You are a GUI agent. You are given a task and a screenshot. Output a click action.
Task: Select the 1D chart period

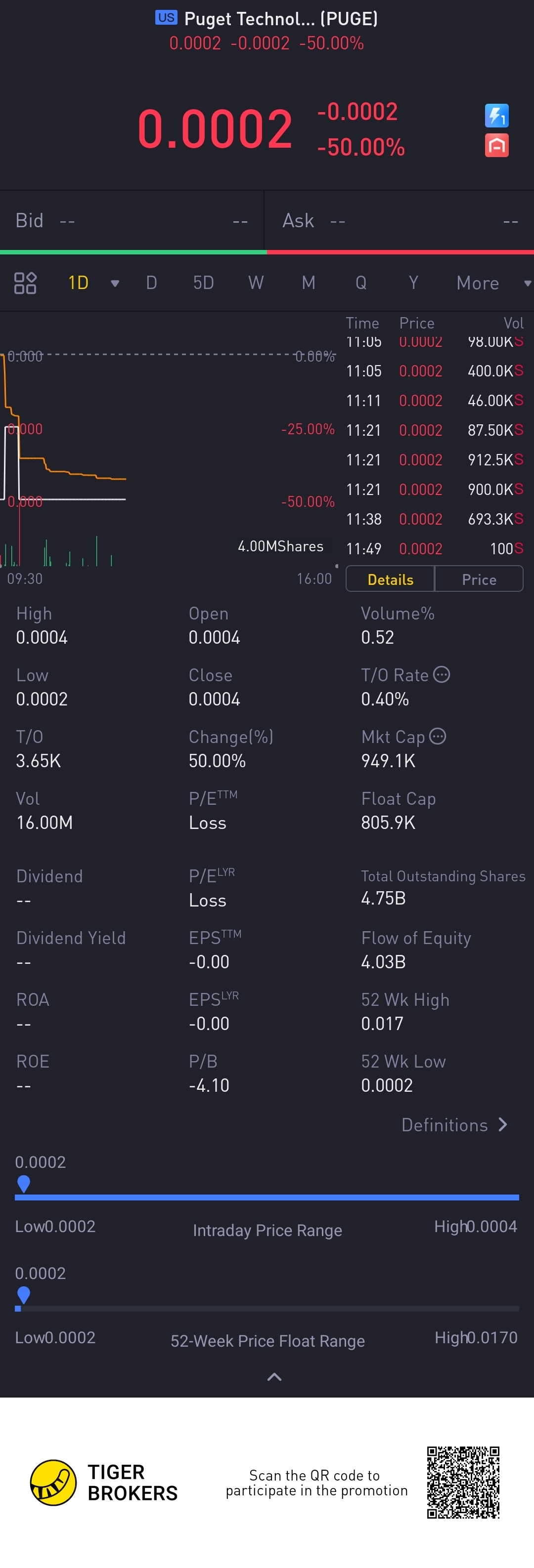[x=79, y=283]
